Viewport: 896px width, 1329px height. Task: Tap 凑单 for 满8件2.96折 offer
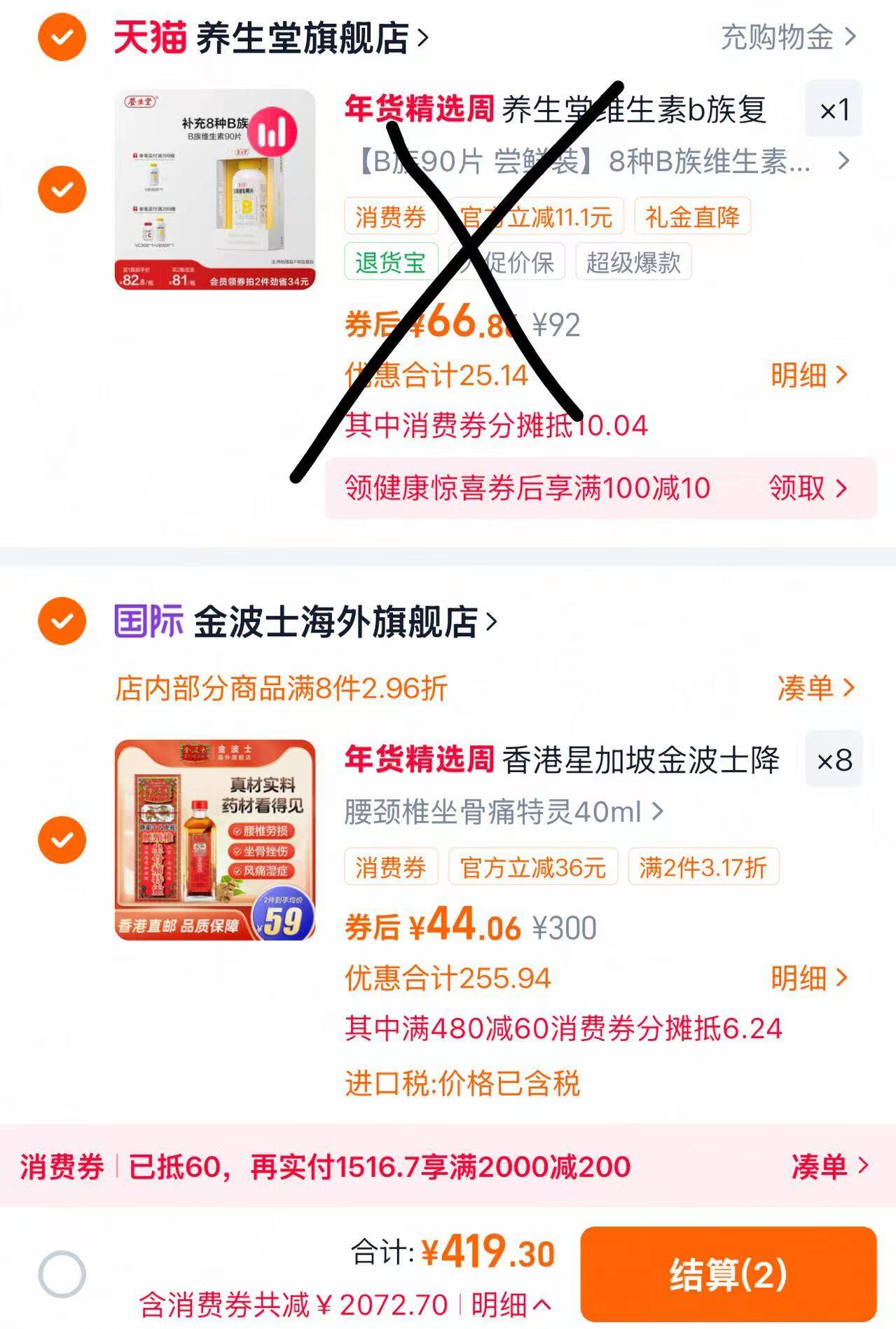(816, 688)
